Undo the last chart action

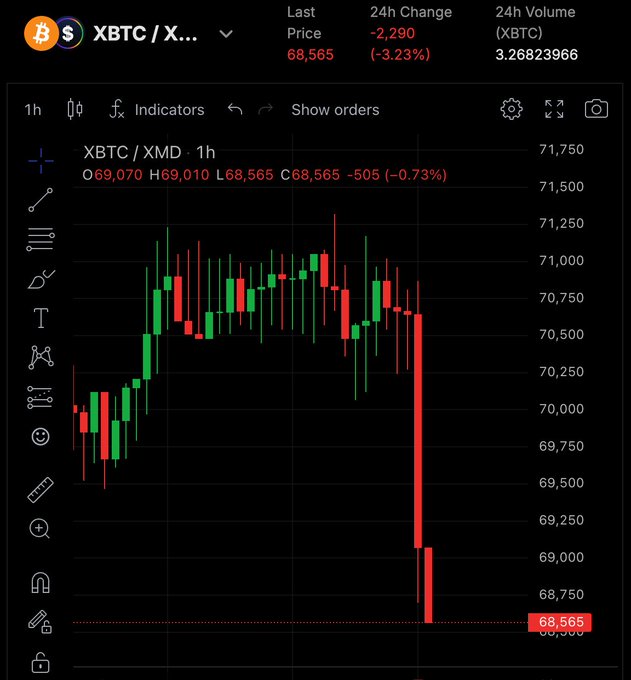click(x=235, y=110)
